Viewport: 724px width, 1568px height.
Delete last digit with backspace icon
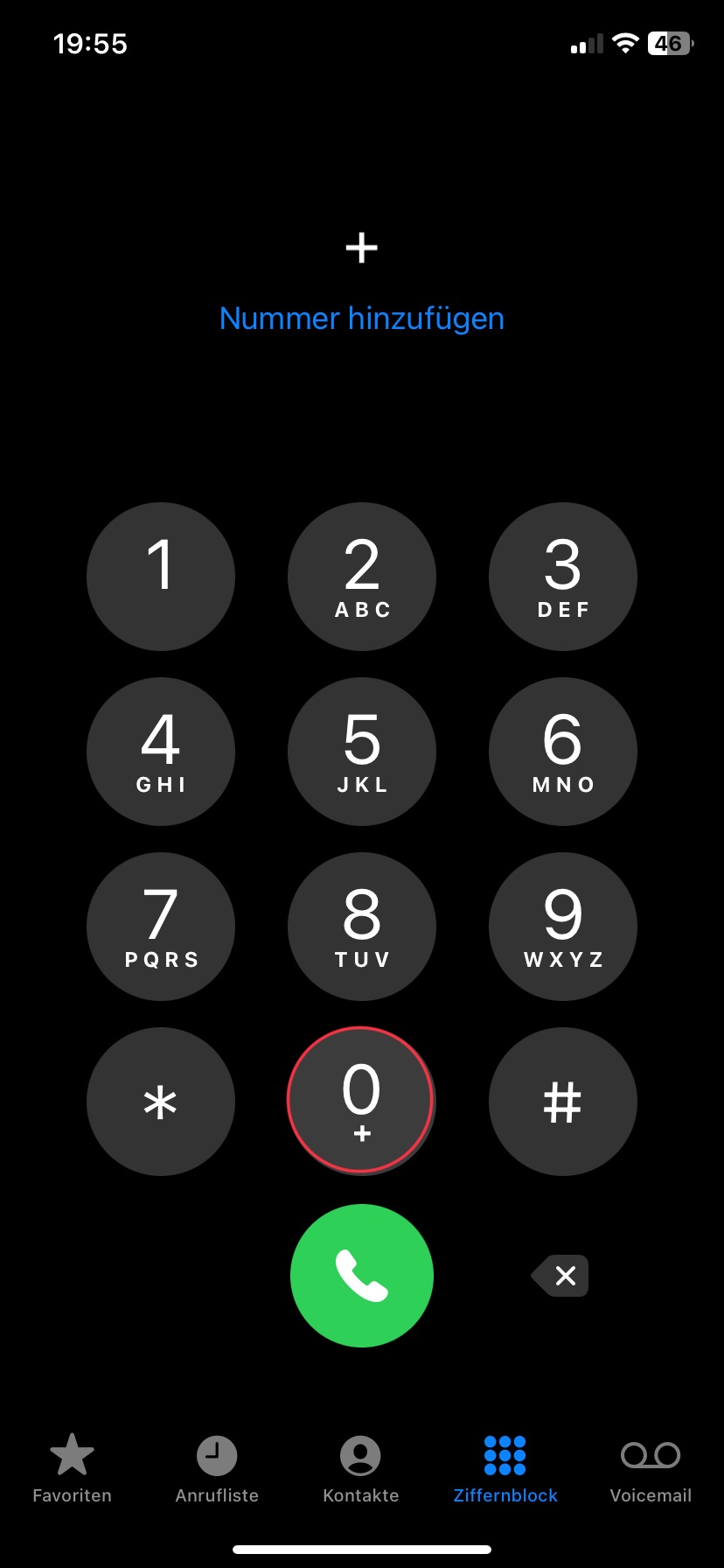point(560,1276)
